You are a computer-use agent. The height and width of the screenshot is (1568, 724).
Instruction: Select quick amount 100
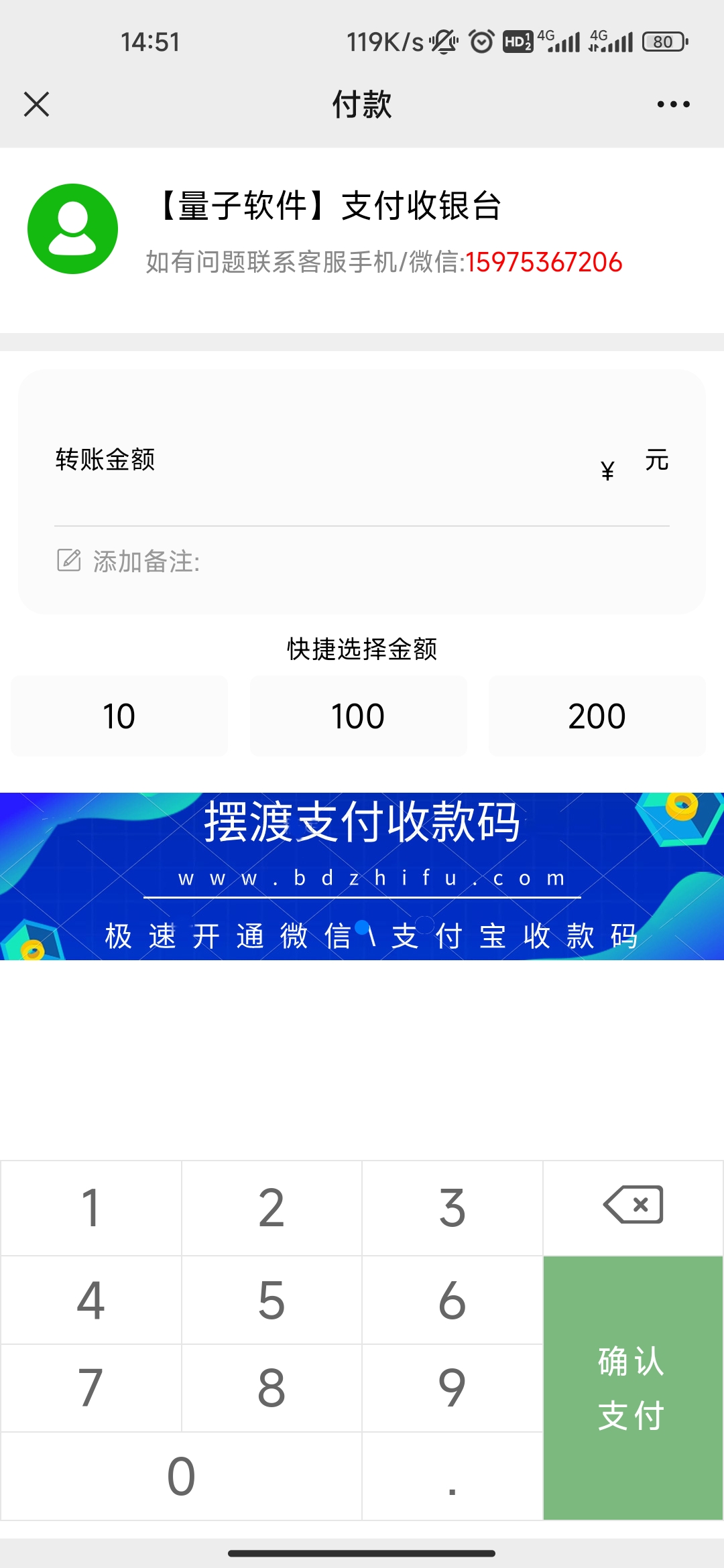point(359,716)
